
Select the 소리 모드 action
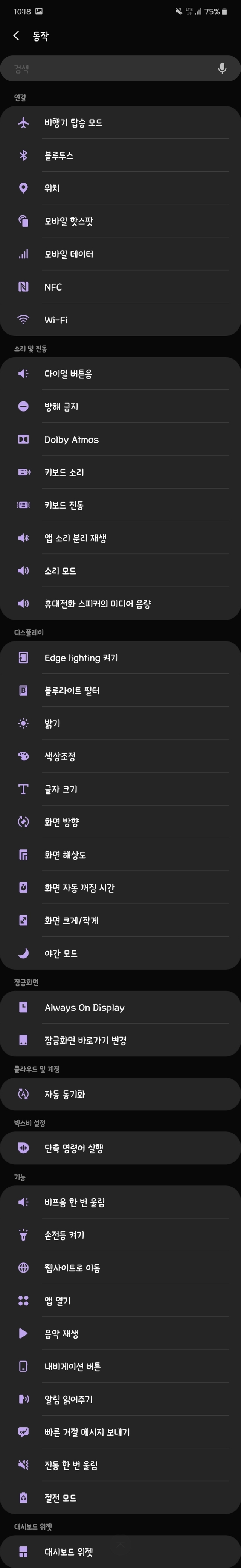coord(120,571)
